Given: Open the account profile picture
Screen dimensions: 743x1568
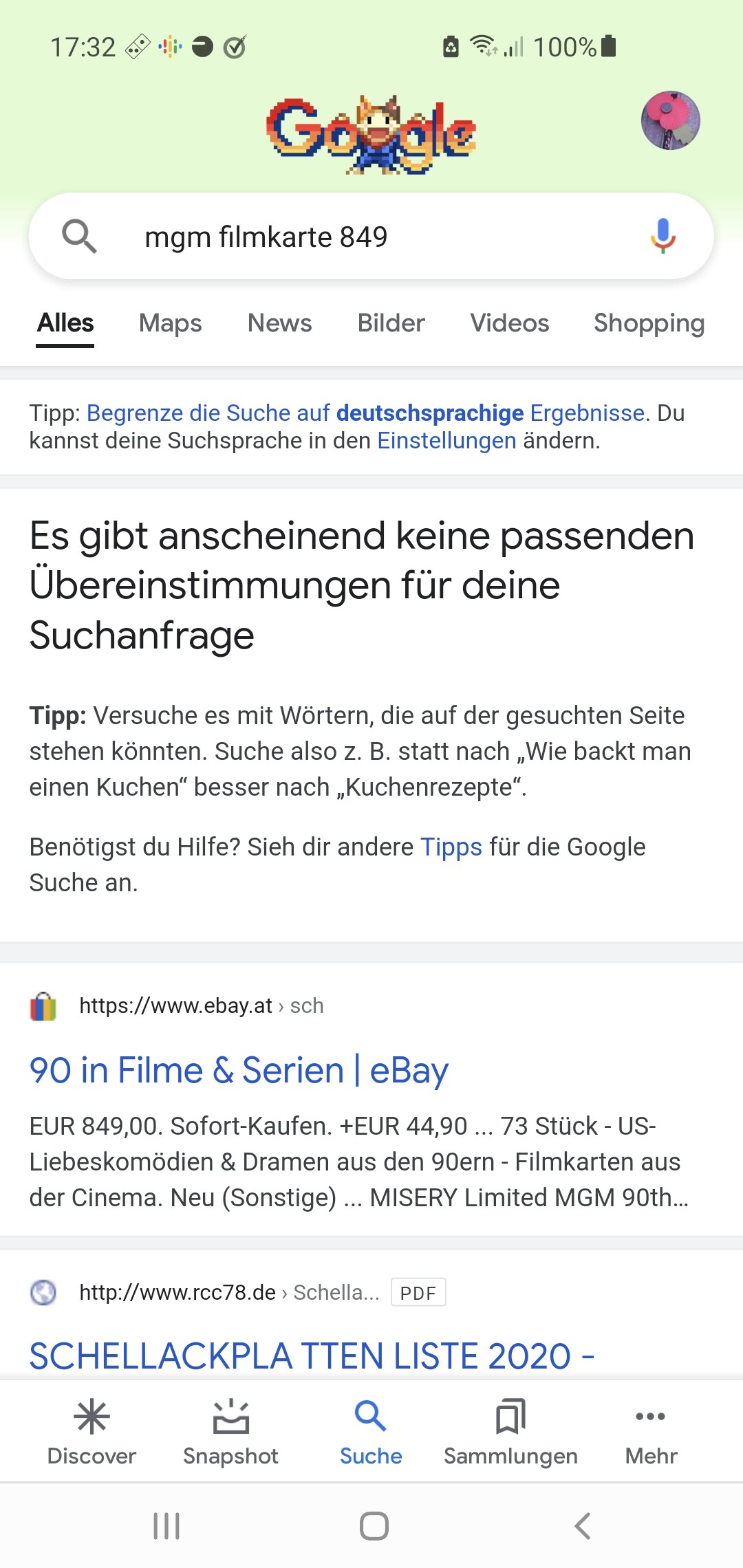Looking at the screenshot, I should (x=670, y=120).
